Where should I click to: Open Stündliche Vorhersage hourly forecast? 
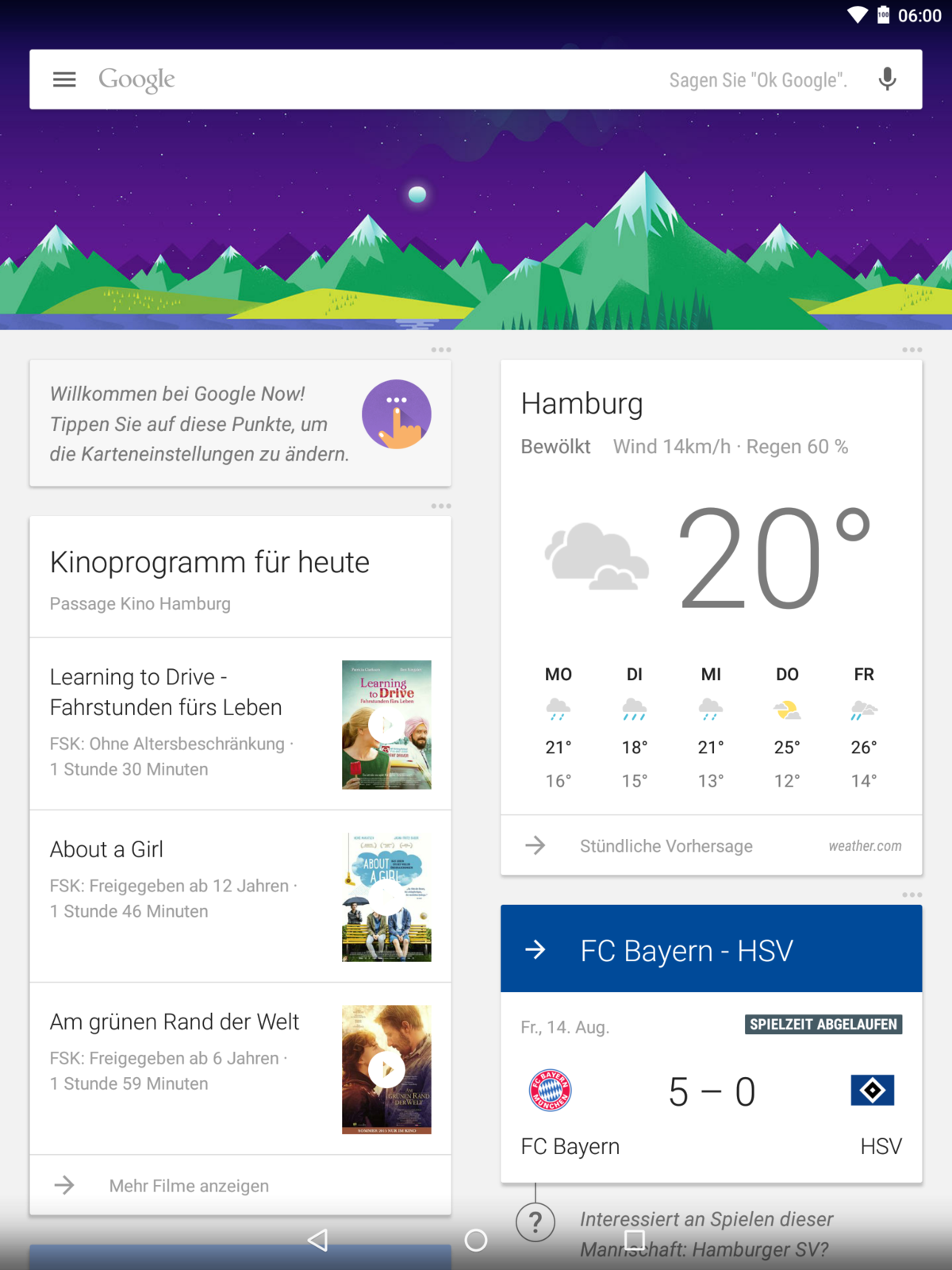(x=665, y=846)
